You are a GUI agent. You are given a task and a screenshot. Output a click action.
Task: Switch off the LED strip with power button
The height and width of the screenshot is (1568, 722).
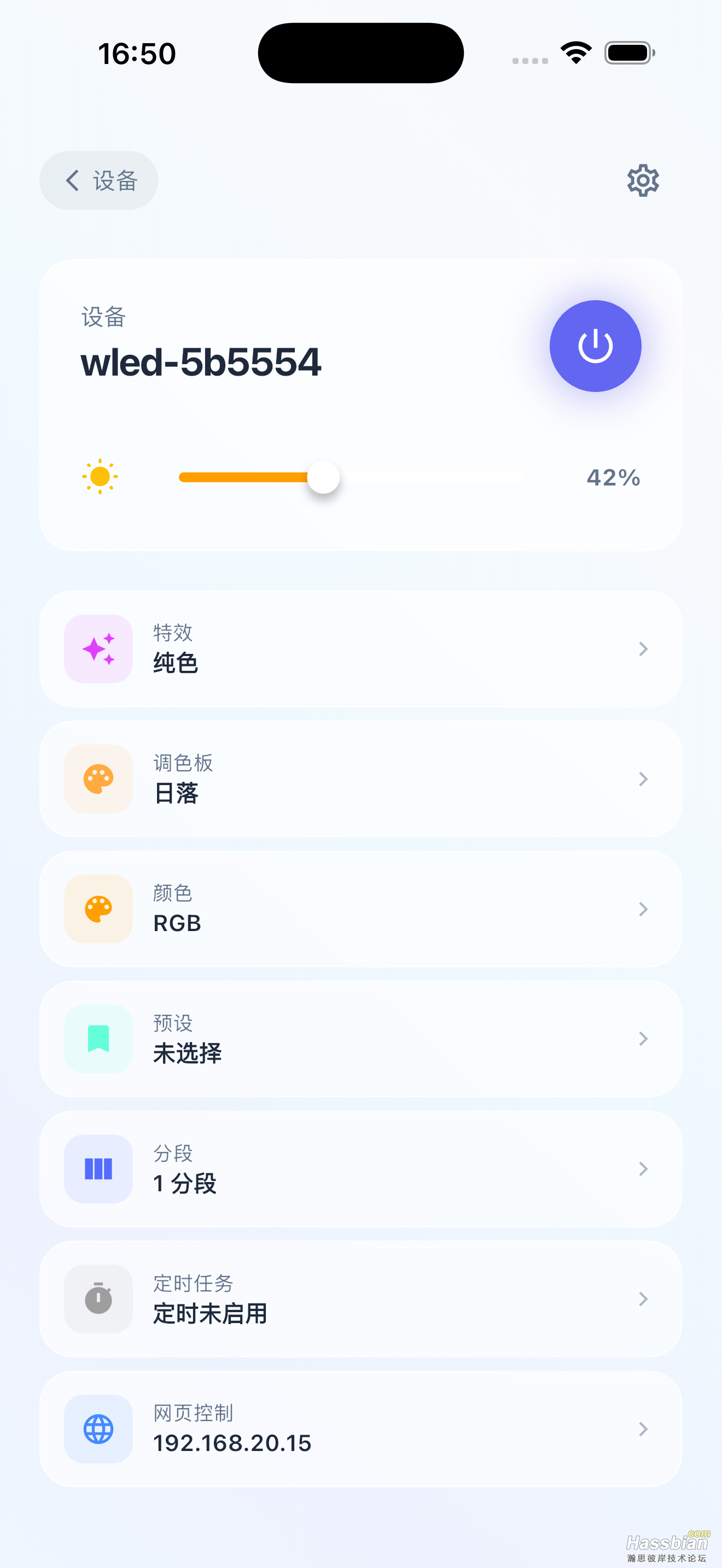(x=595, y=345)
